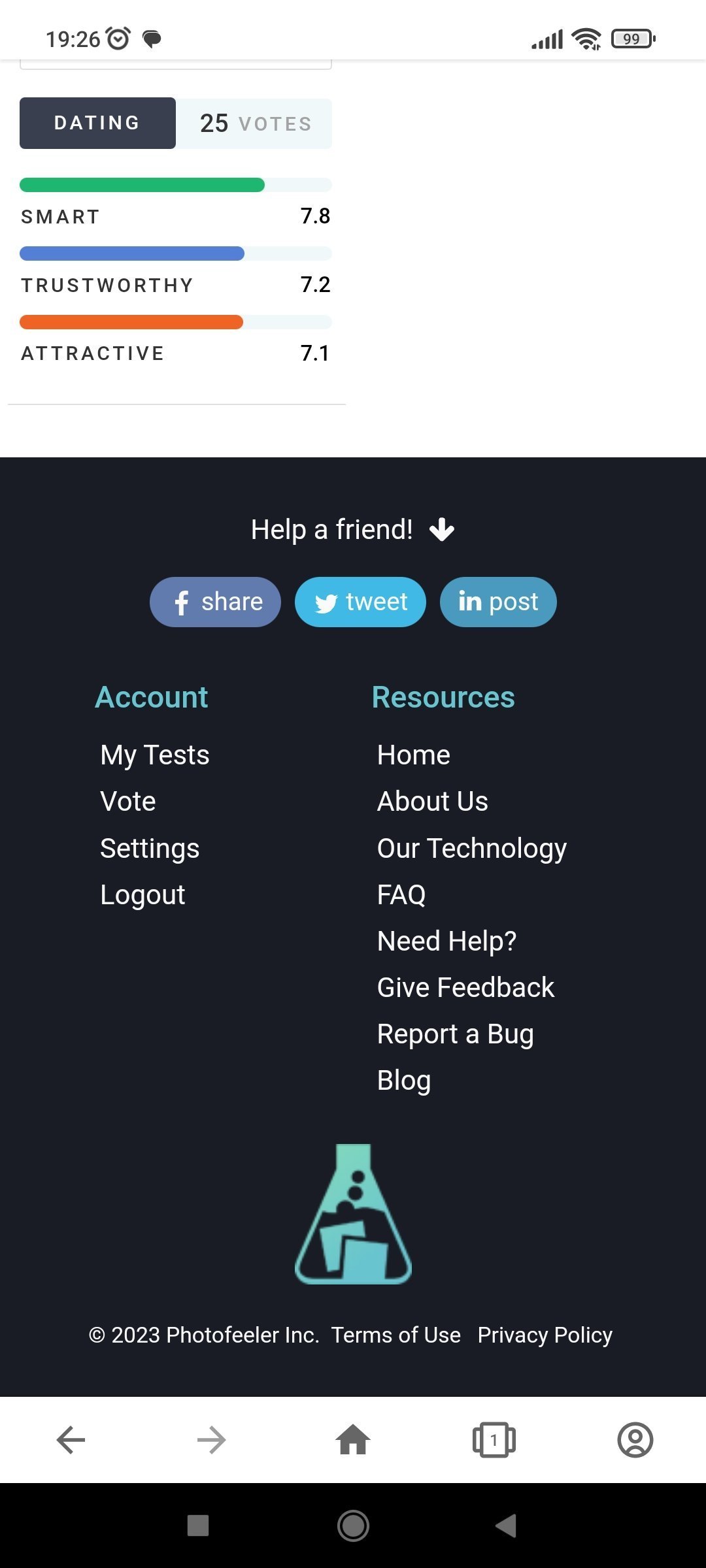View Our Technology page
The height and width of the screenshot is (1568, 706).
(x=472, y=848)
